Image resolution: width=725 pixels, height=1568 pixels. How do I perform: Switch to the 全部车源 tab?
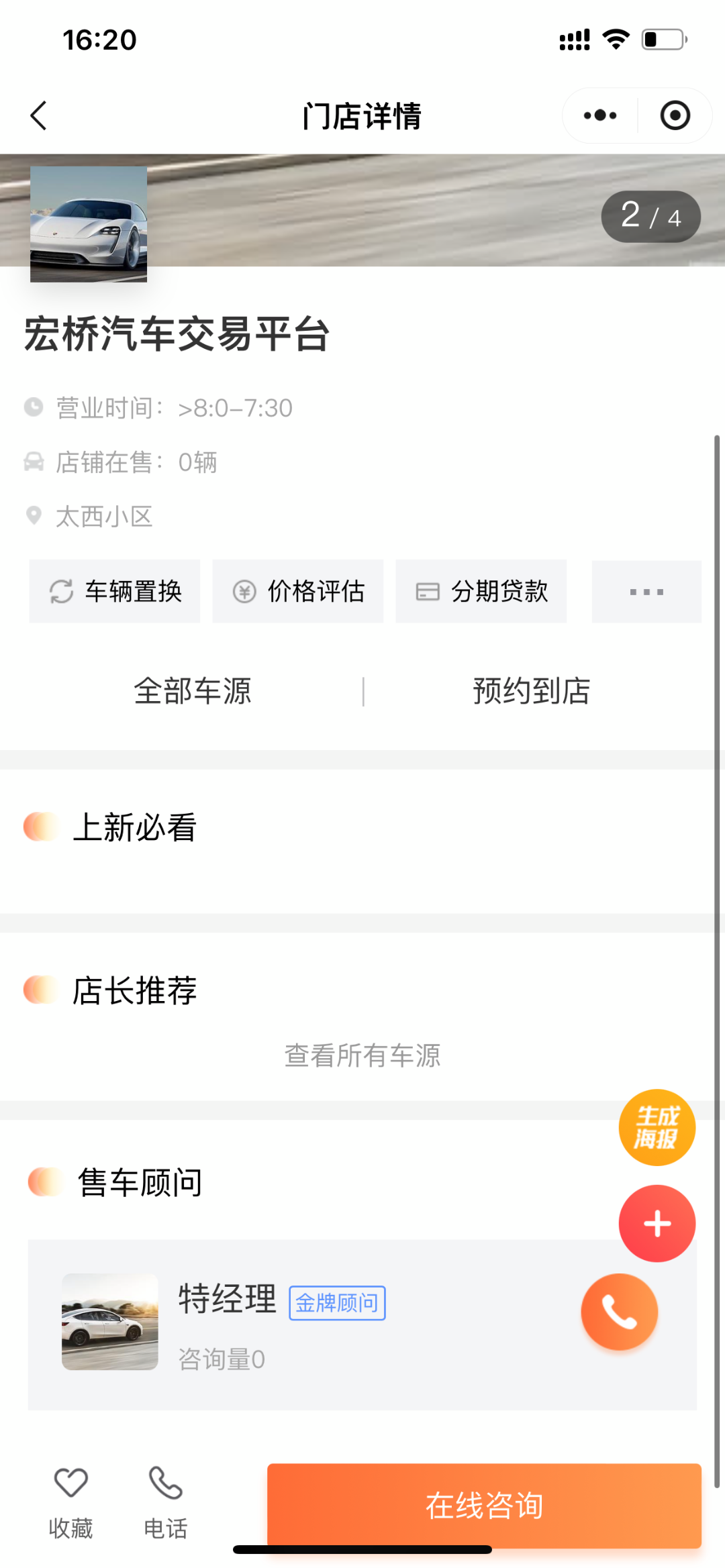click(193, 691)
